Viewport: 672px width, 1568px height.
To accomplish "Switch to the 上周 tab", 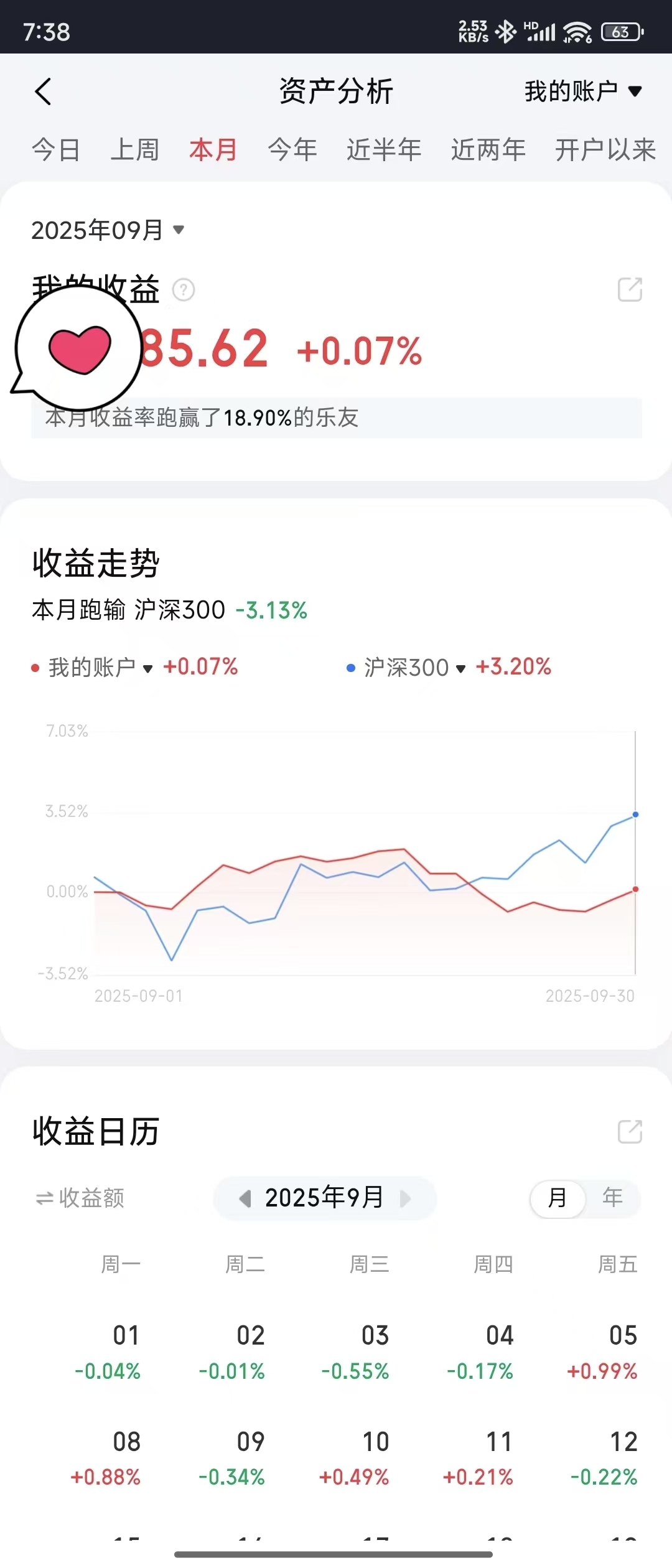I will [135, 150].
